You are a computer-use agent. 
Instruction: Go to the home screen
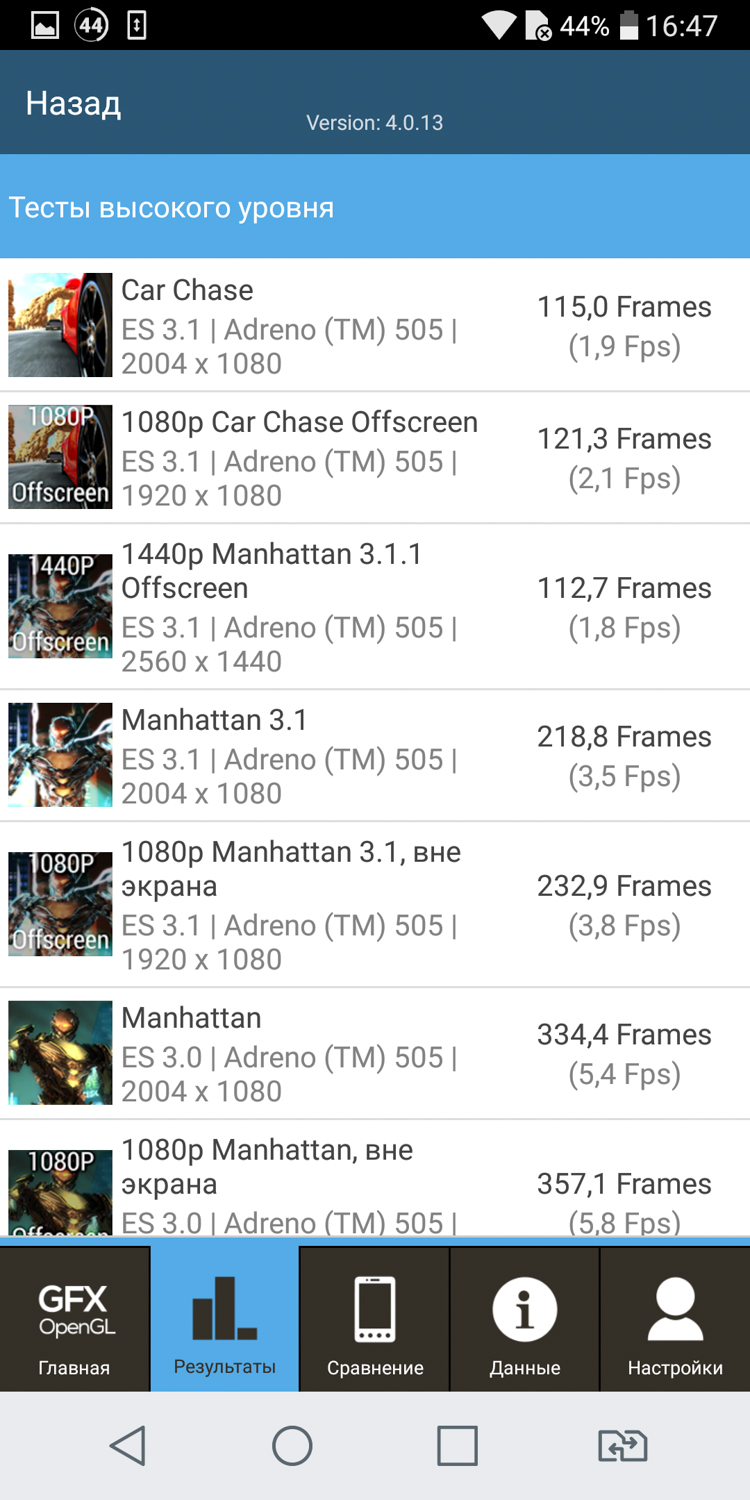click(x=292, y=1446)
